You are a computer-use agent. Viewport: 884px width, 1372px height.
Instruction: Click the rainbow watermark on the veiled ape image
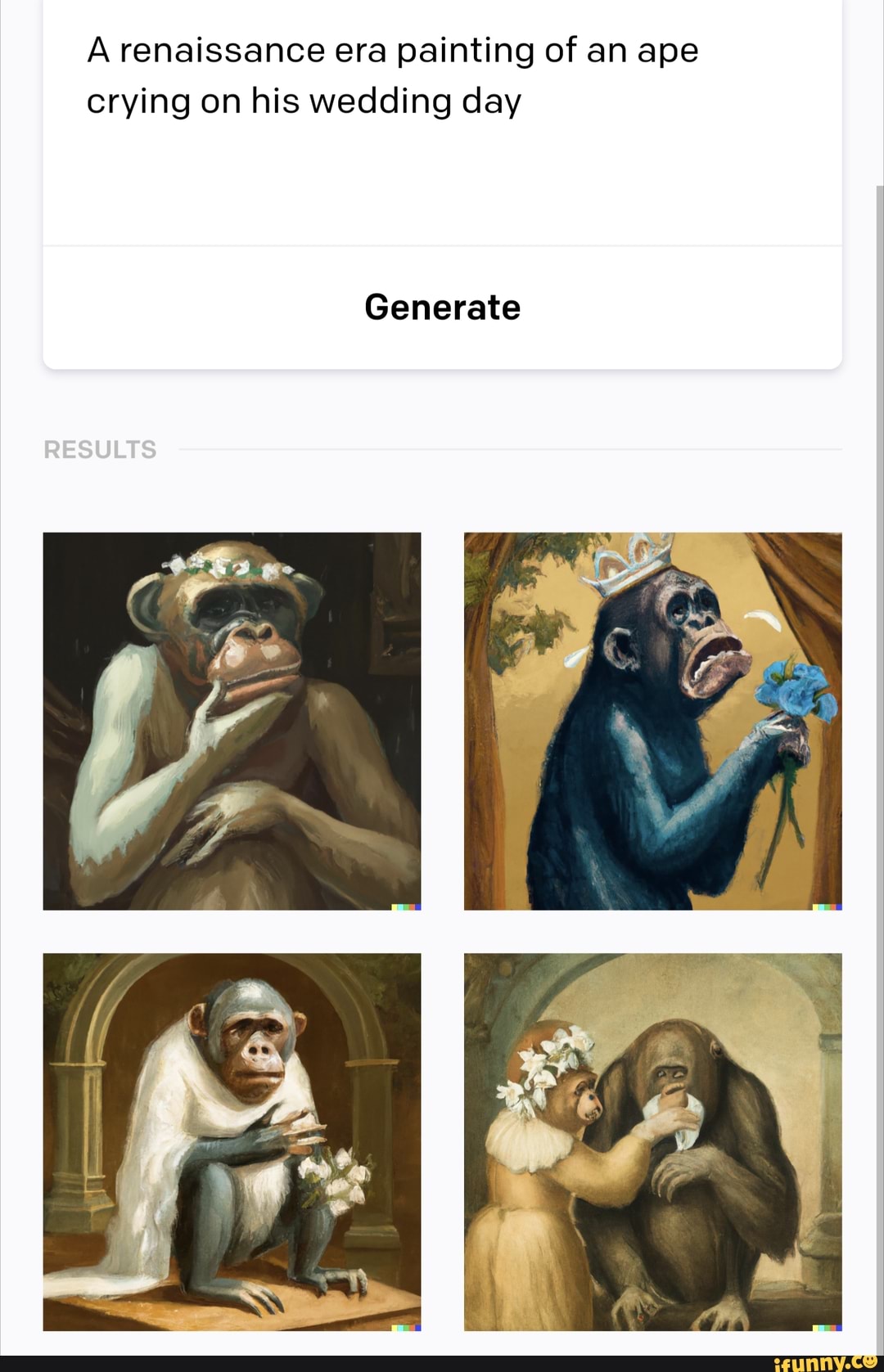[408, 1327]
